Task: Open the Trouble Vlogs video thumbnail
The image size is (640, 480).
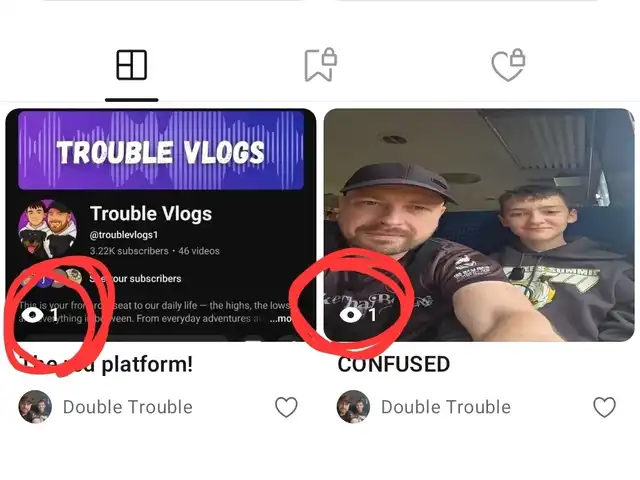Action: click(161, 225)
